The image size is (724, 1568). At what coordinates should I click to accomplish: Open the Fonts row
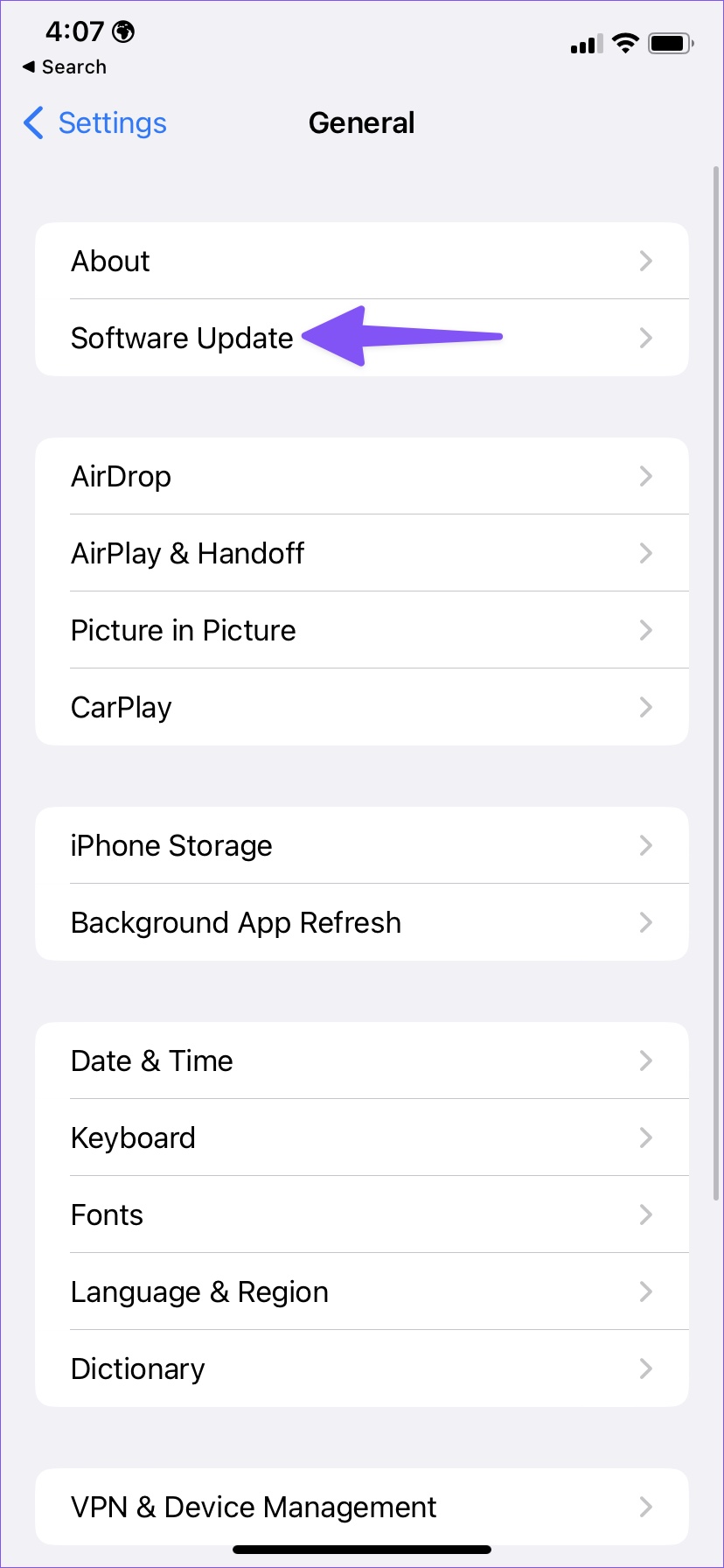(362, 1214)
